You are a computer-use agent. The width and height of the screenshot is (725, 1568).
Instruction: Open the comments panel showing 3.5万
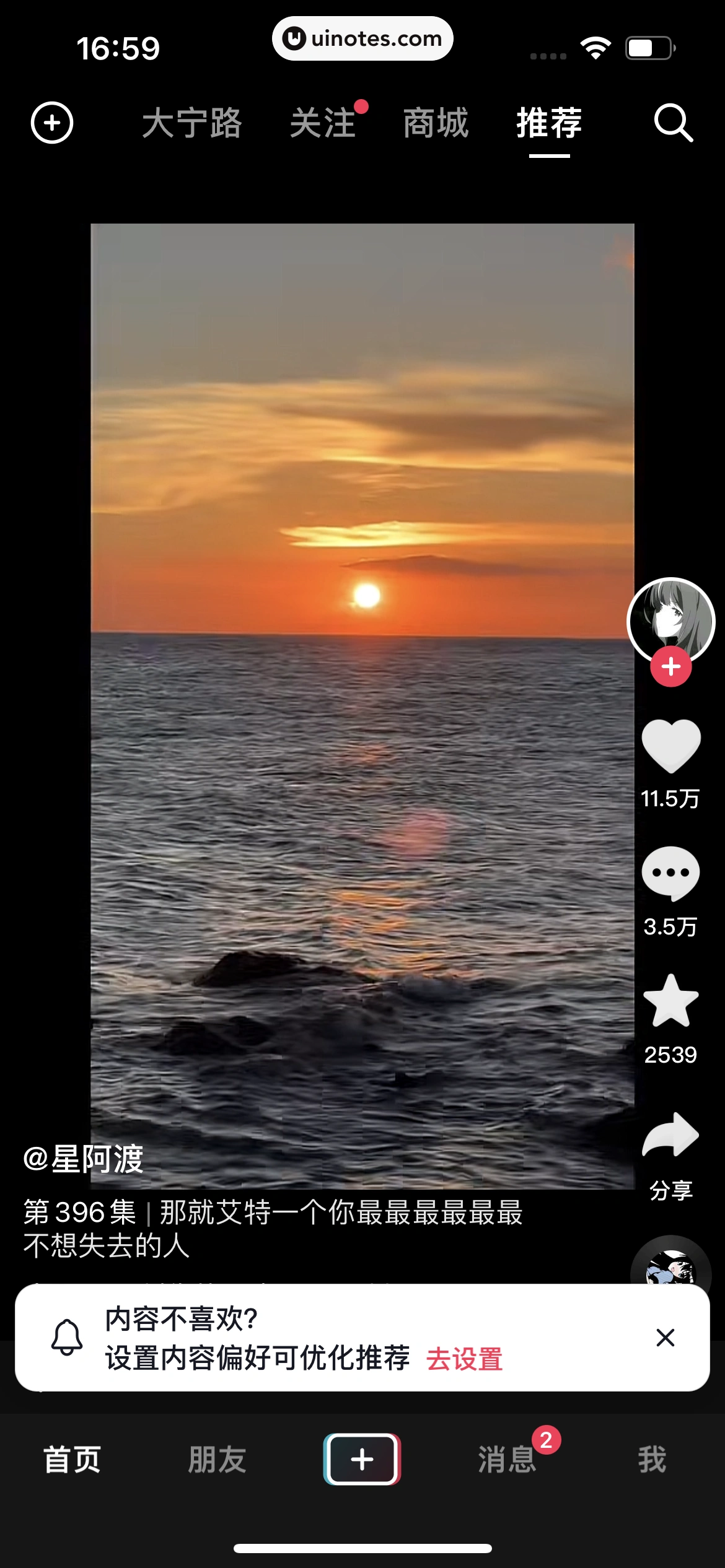[670, 872]
